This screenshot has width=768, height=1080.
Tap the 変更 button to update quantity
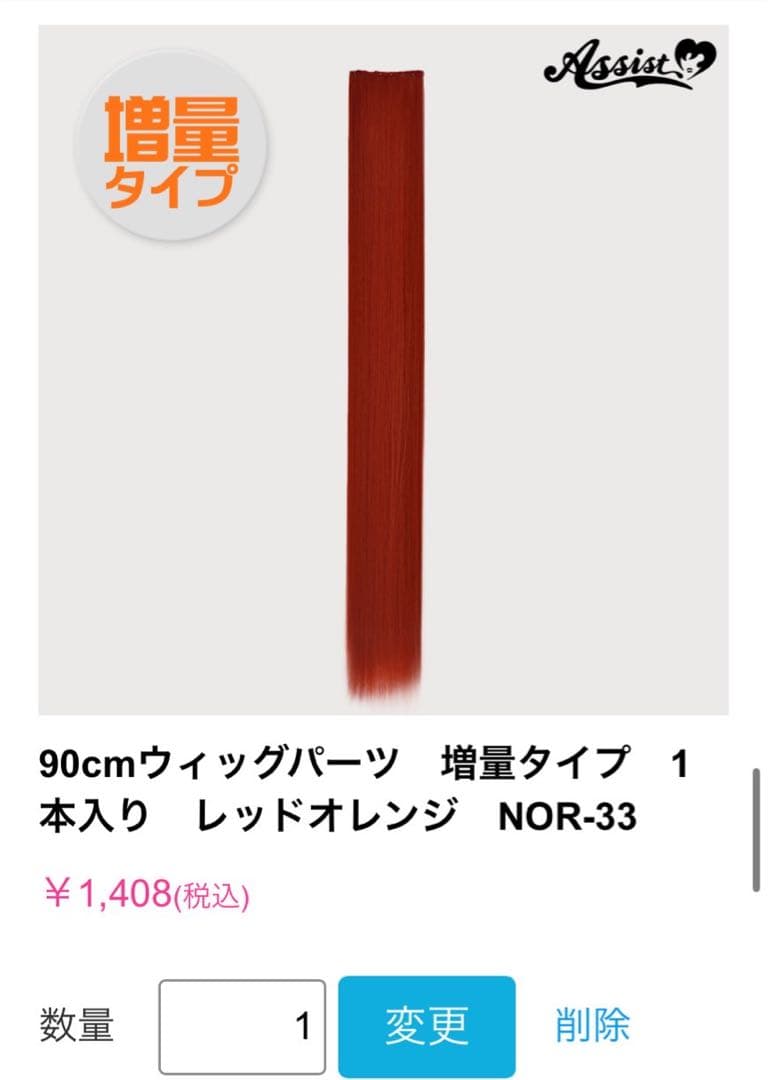(427, 1026)
